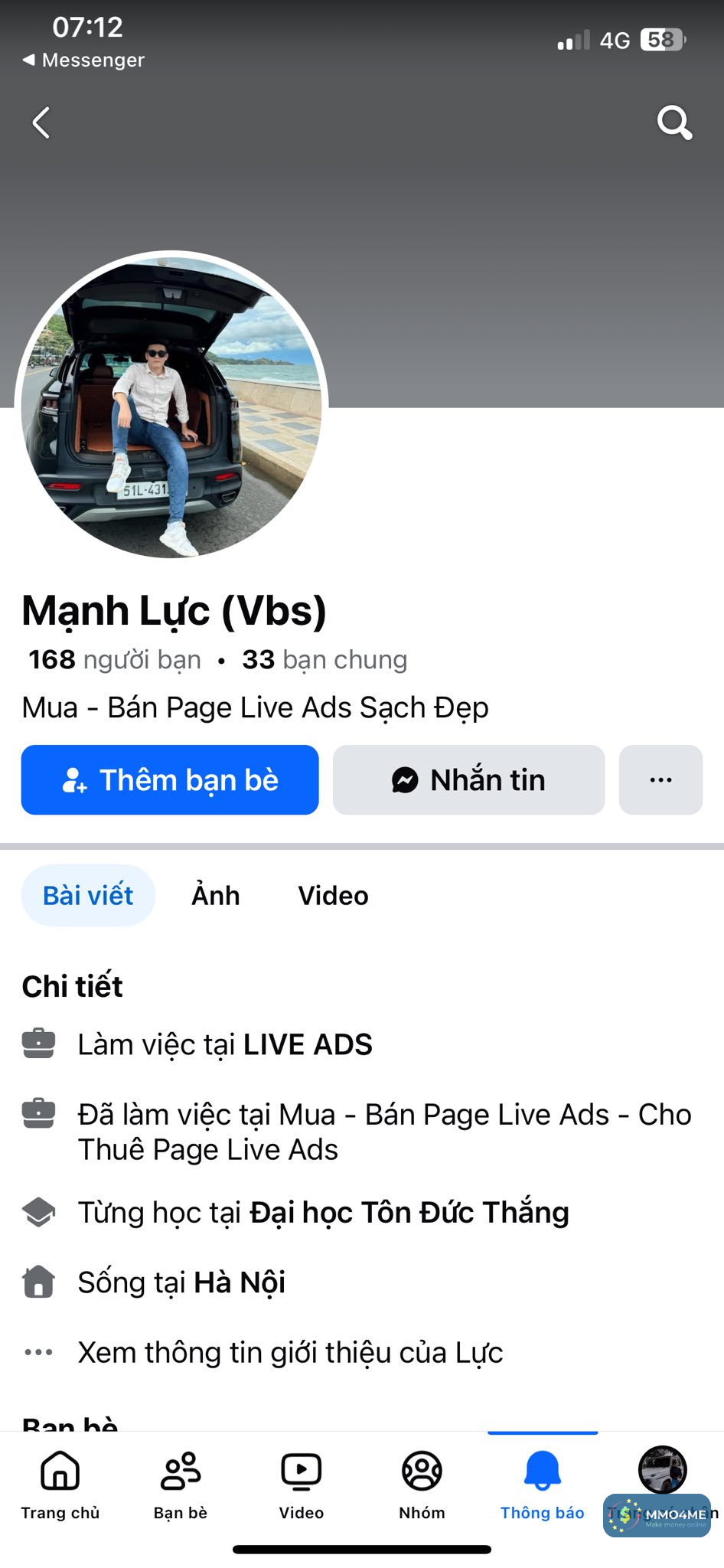Viewport: 724px width, 1568px height.
Task: Switch to the profile's Video tab
Action: tap(333, 896)
